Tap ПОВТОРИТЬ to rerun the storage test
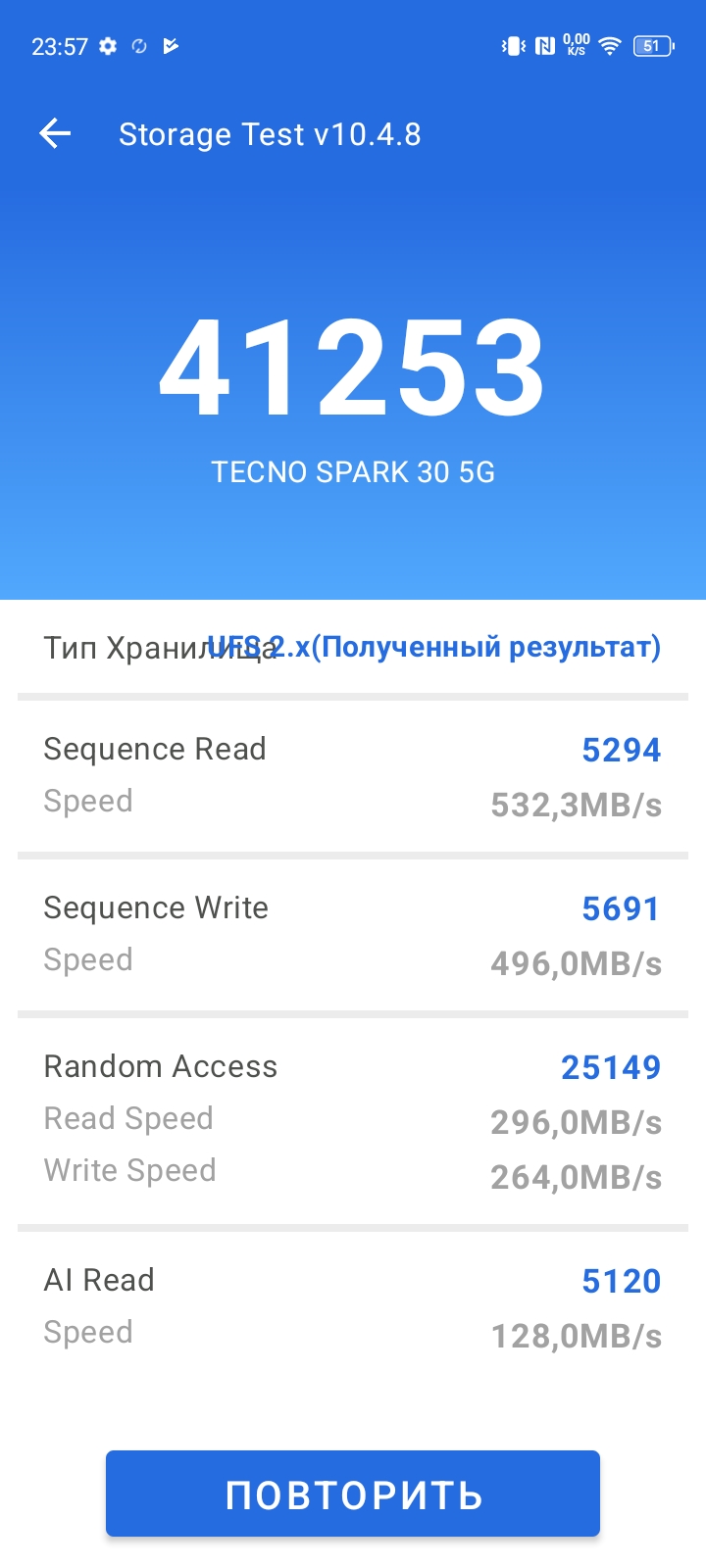This screenshot has height=1568, width=706. pyautogui.click(x=353, y=1494)
